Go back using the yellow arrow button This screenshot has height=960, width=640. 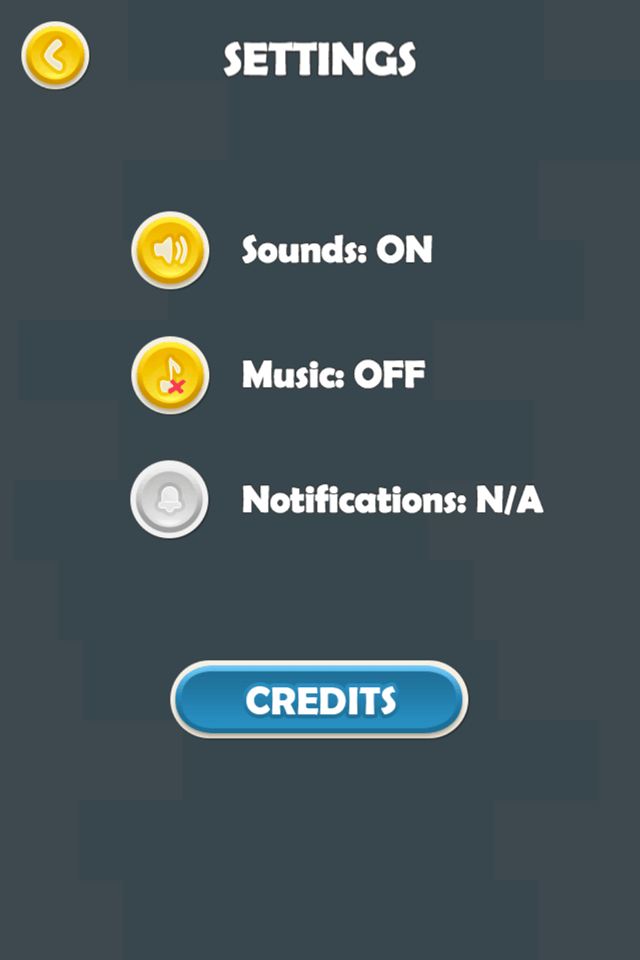[55, 56]
